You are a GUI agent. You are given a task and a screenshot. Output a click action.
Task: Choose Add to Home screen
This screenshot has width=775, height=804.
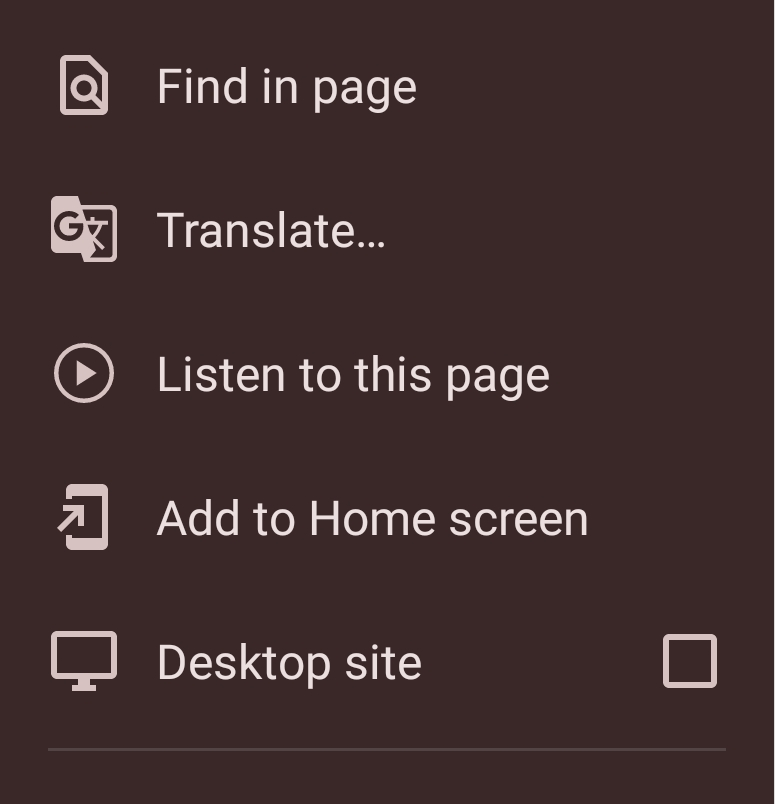372,519
